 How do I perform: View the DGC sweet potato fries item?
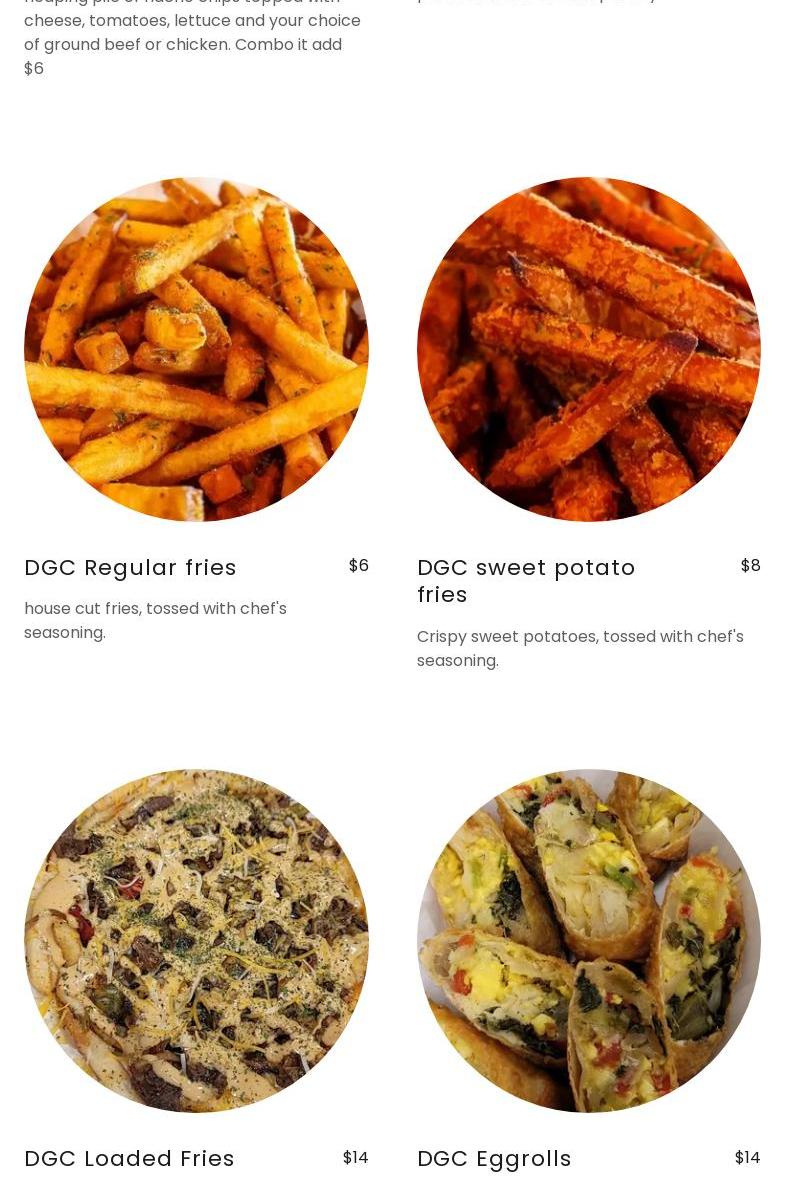tap(526, 580)
